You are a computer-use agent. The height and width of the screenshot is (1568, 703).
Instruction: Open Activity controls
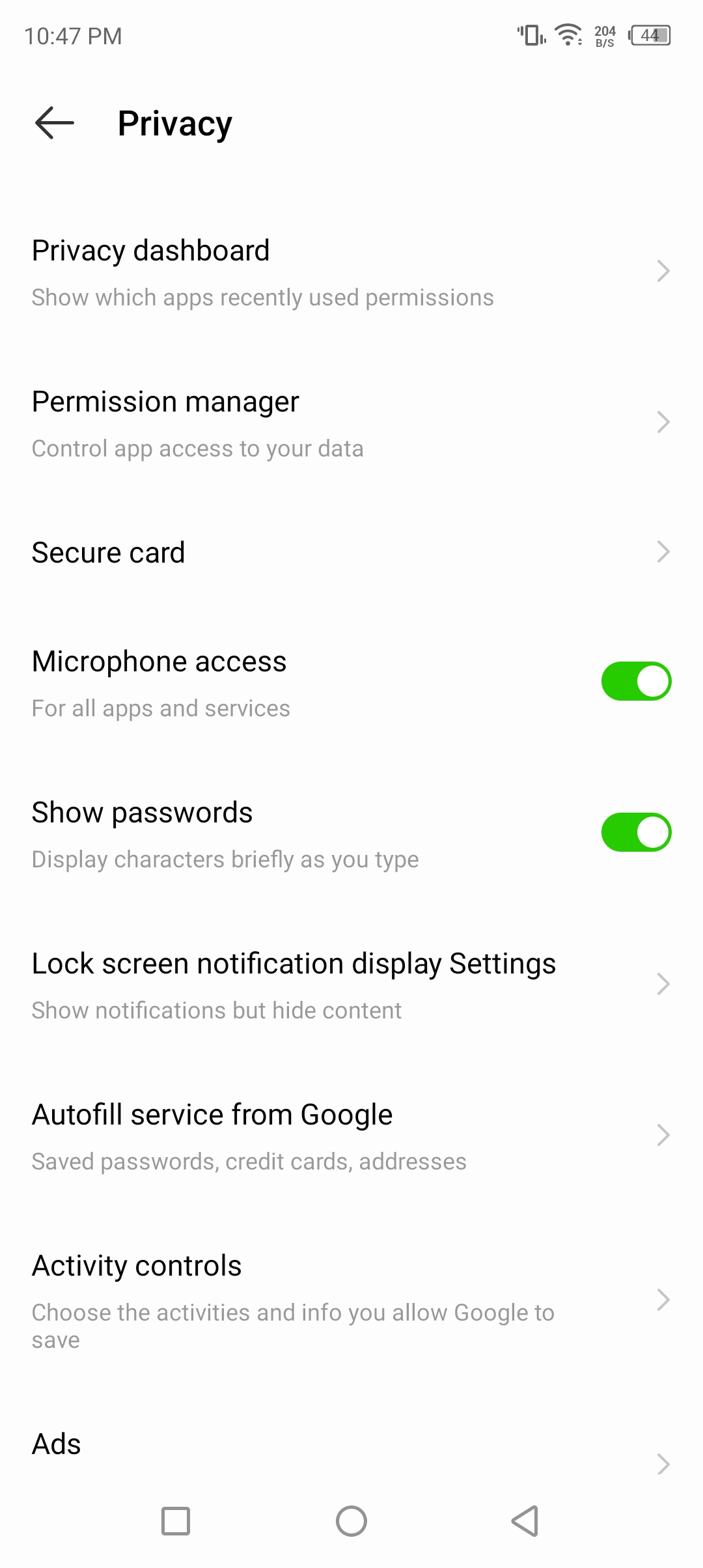tap(351, 1300)
